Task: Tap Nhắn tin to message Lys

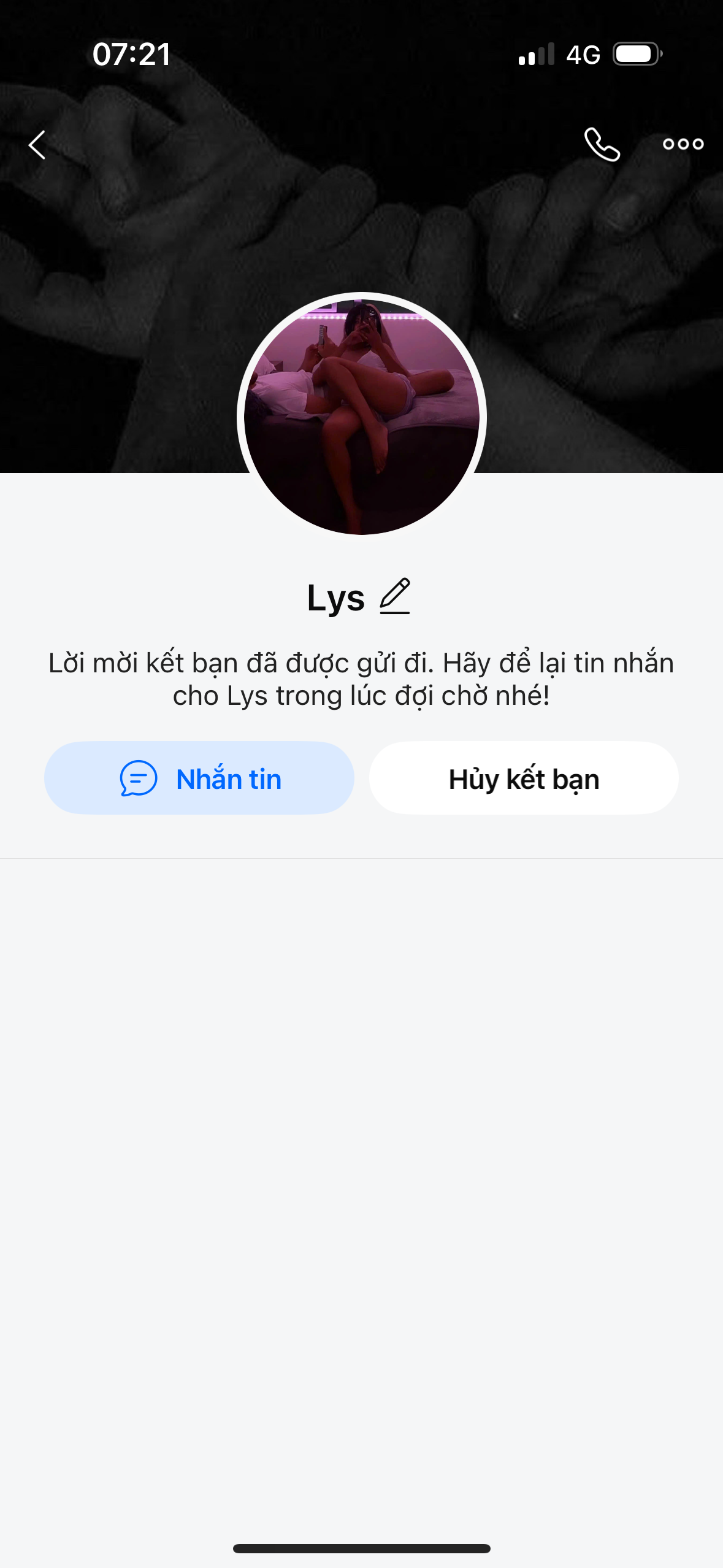Action: (x=199, y=778)
